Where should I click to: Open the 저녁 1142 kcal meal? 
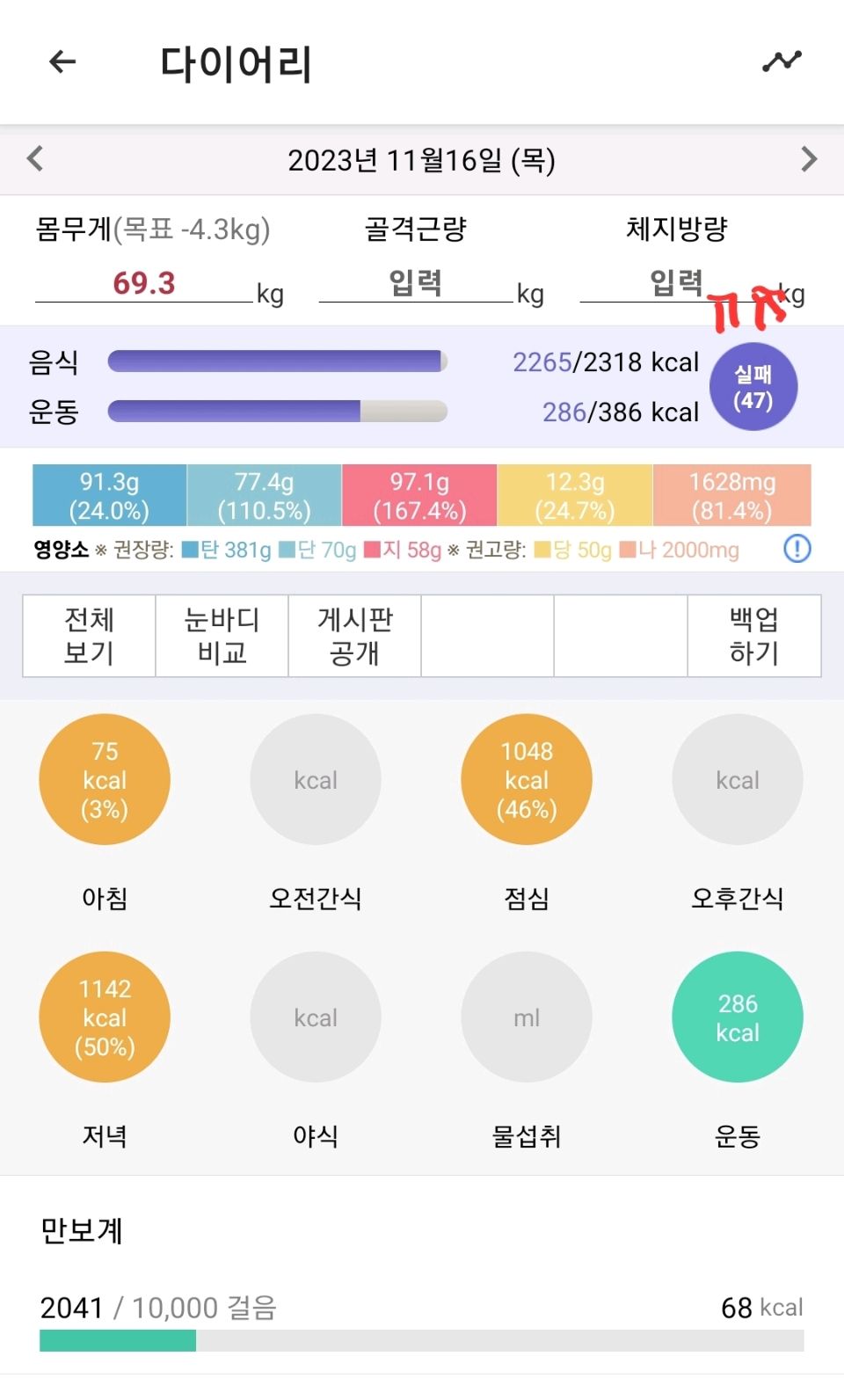[x=105, y=1017]
